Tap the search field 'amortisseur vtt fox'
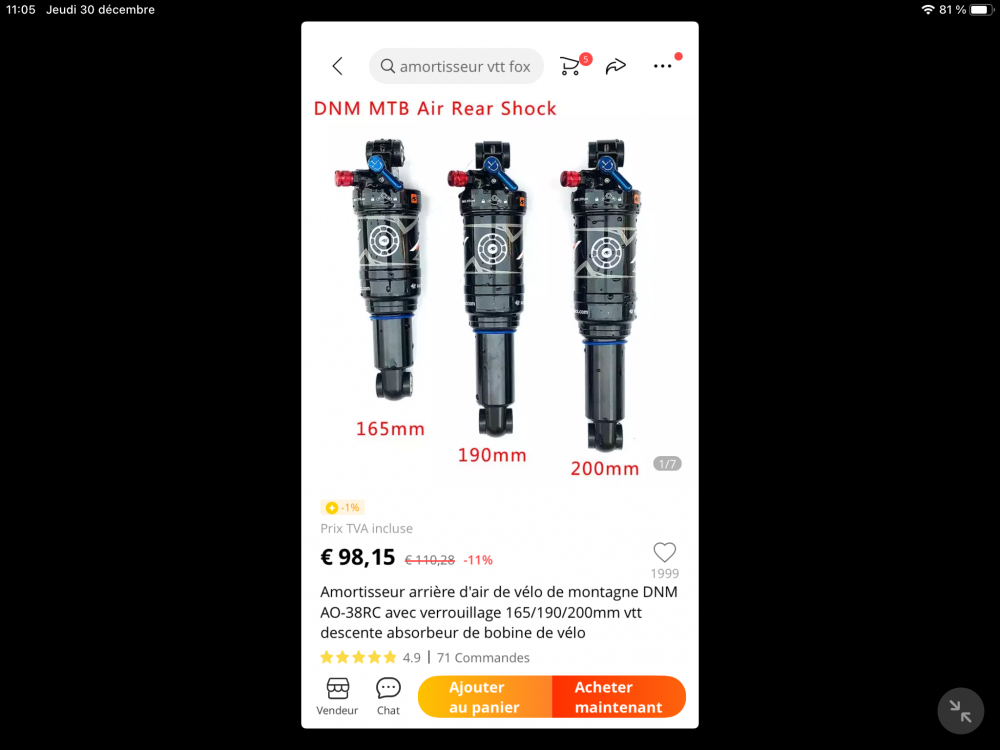1000x750 pixels. point(456,66)
